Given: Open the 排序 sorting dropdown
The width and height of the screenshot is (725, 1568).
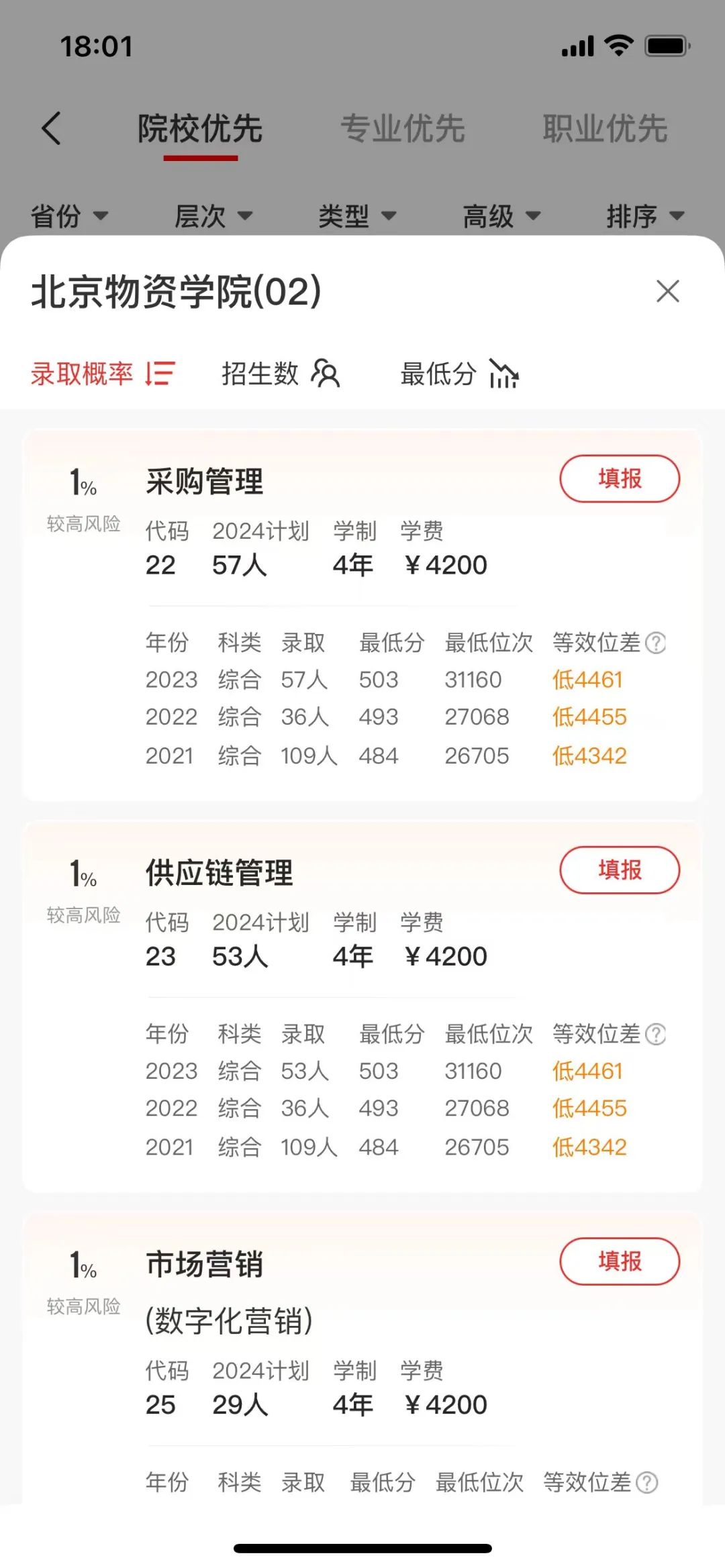Looking at the screenshot, I should click(644, 216).
